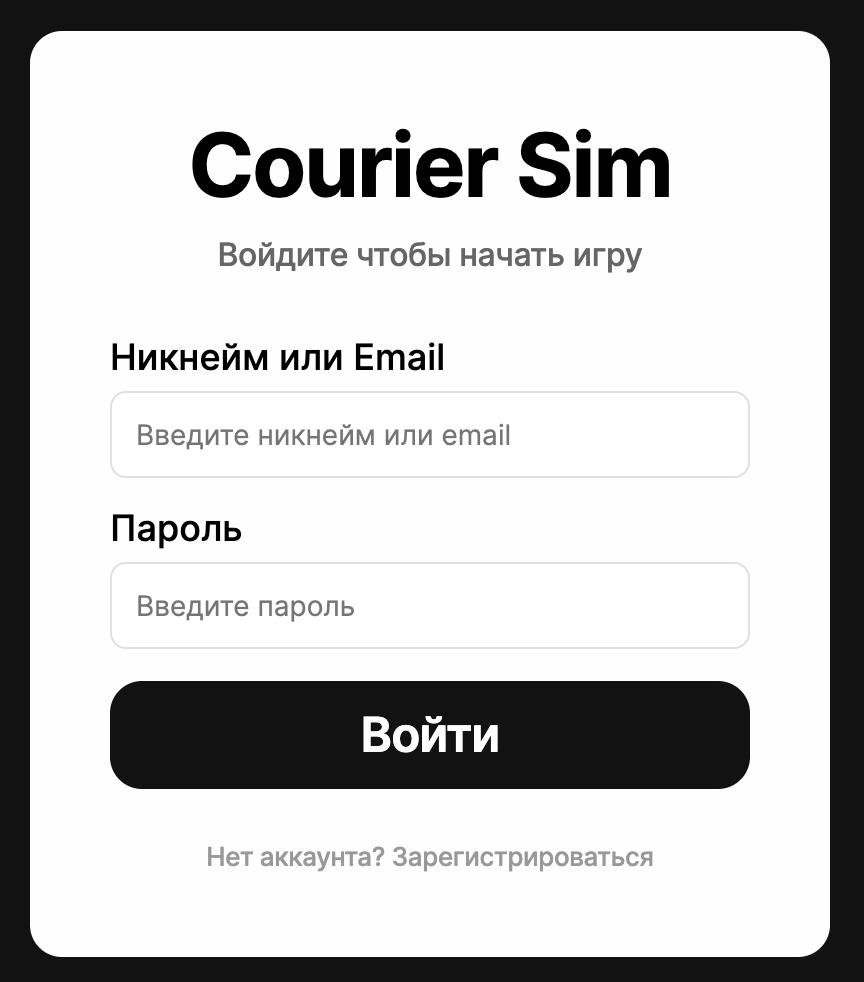Open the Зарегистрироваться link
864x982 pixels.
(522, 857)
